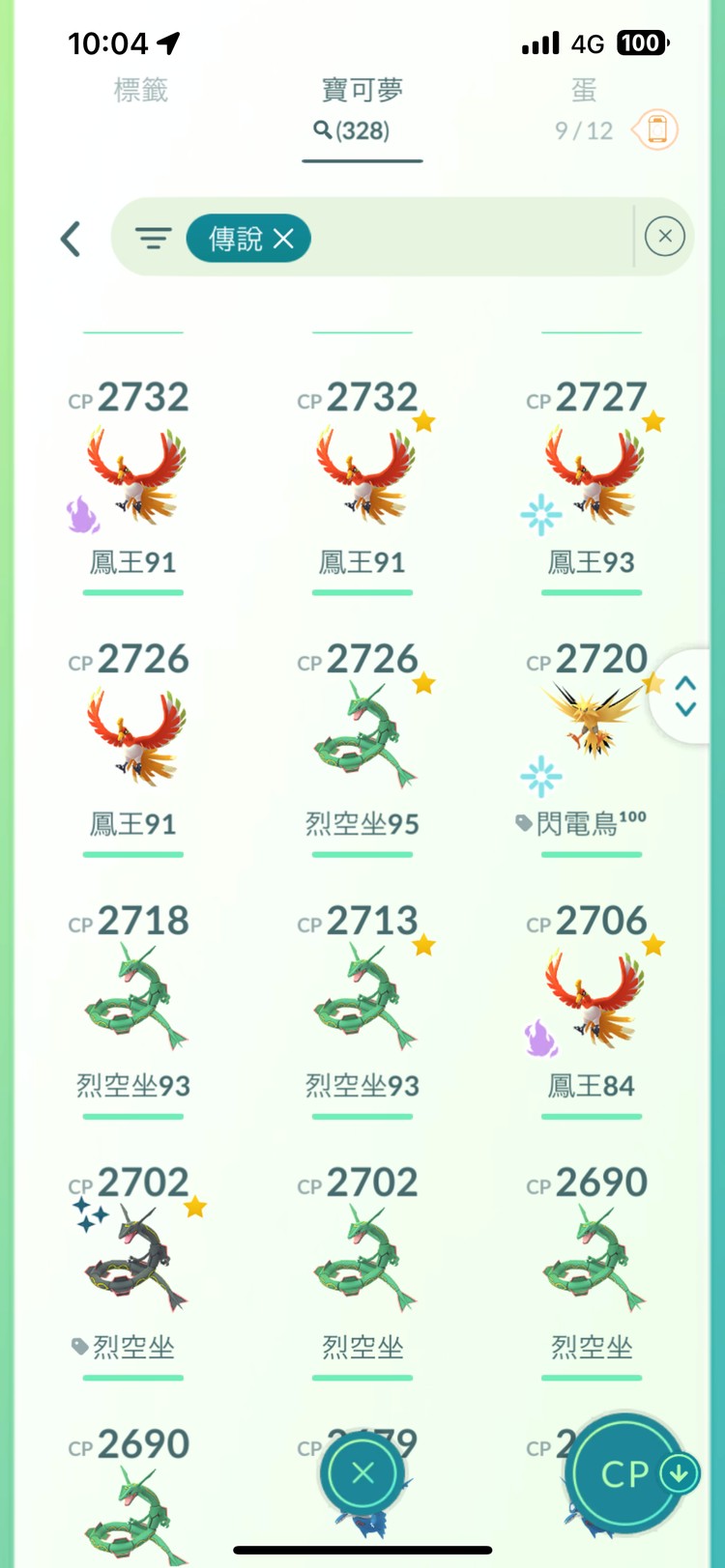Tap the snowflake badge on 鳳王93
The image size is (725, 1568).
541,517
